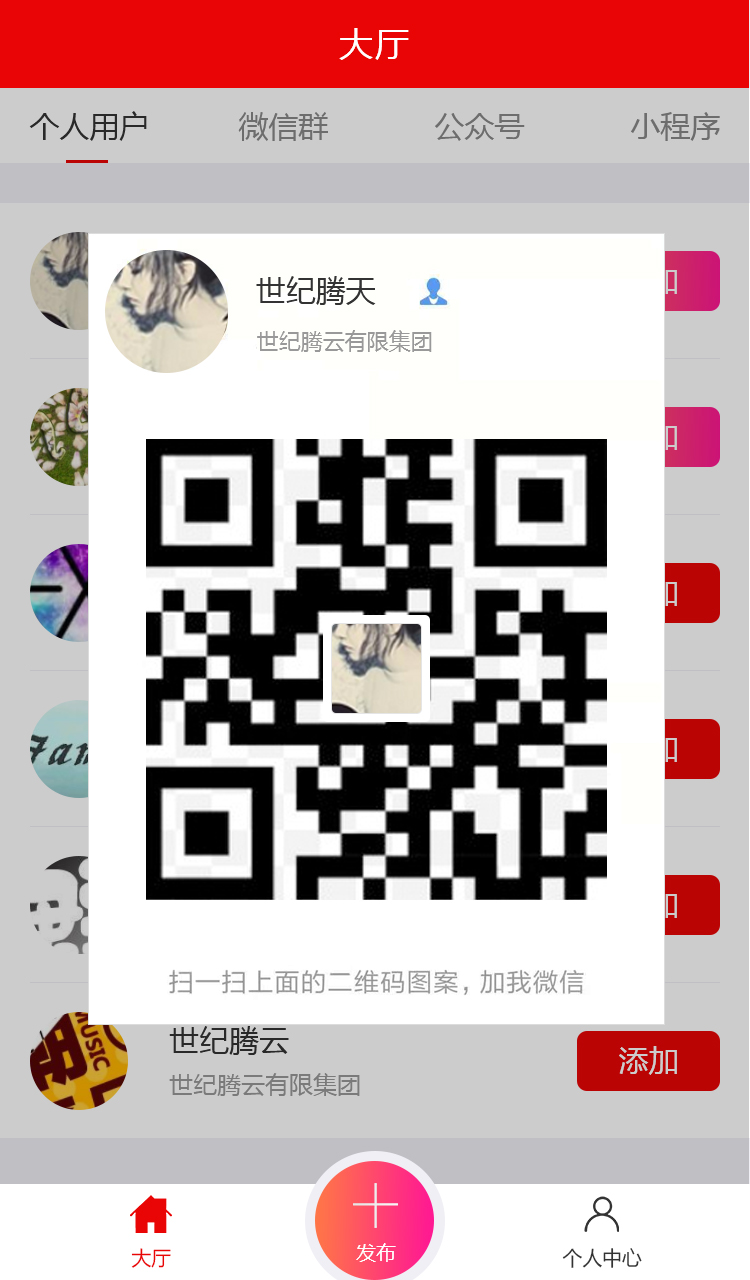Go to the 大厅 home tab

151,1231
